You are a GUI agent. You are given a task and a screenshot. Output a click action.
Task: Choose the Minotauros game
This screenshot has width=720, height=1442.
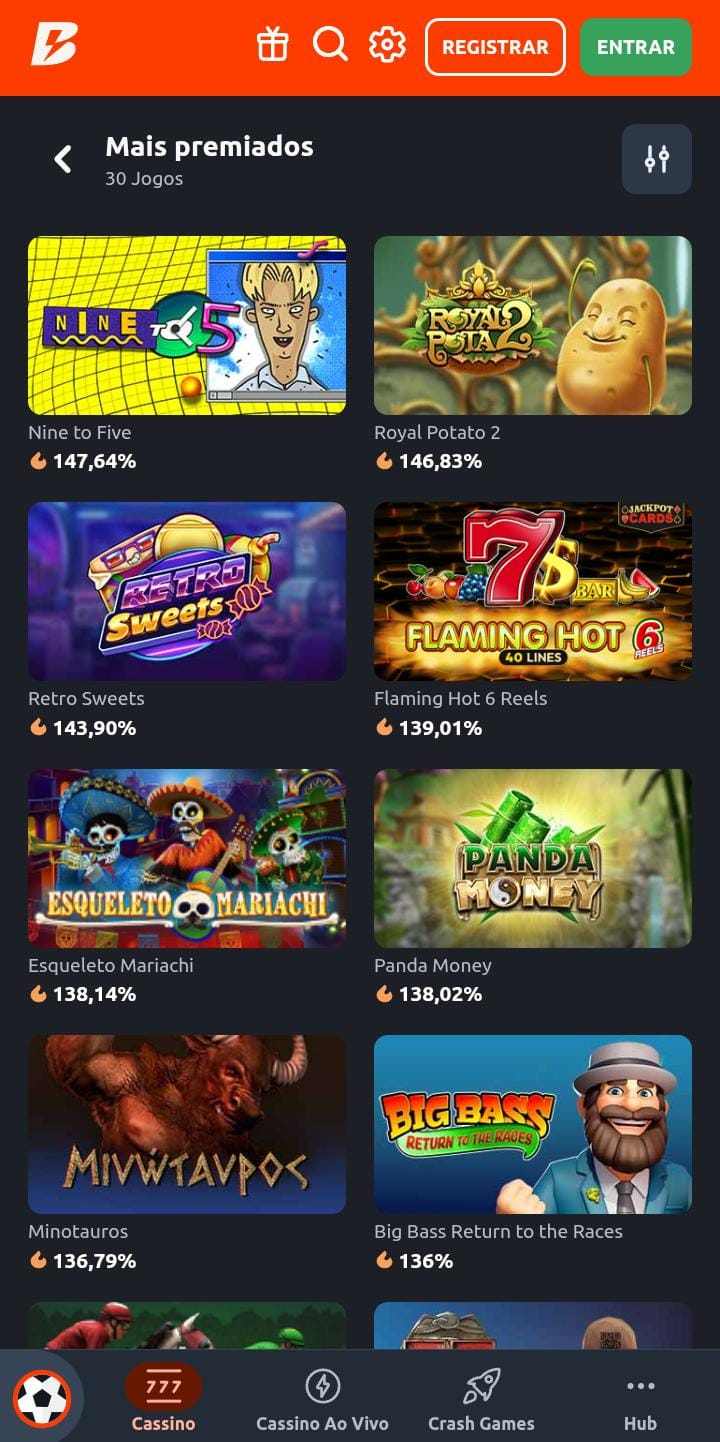[187, 1124]
